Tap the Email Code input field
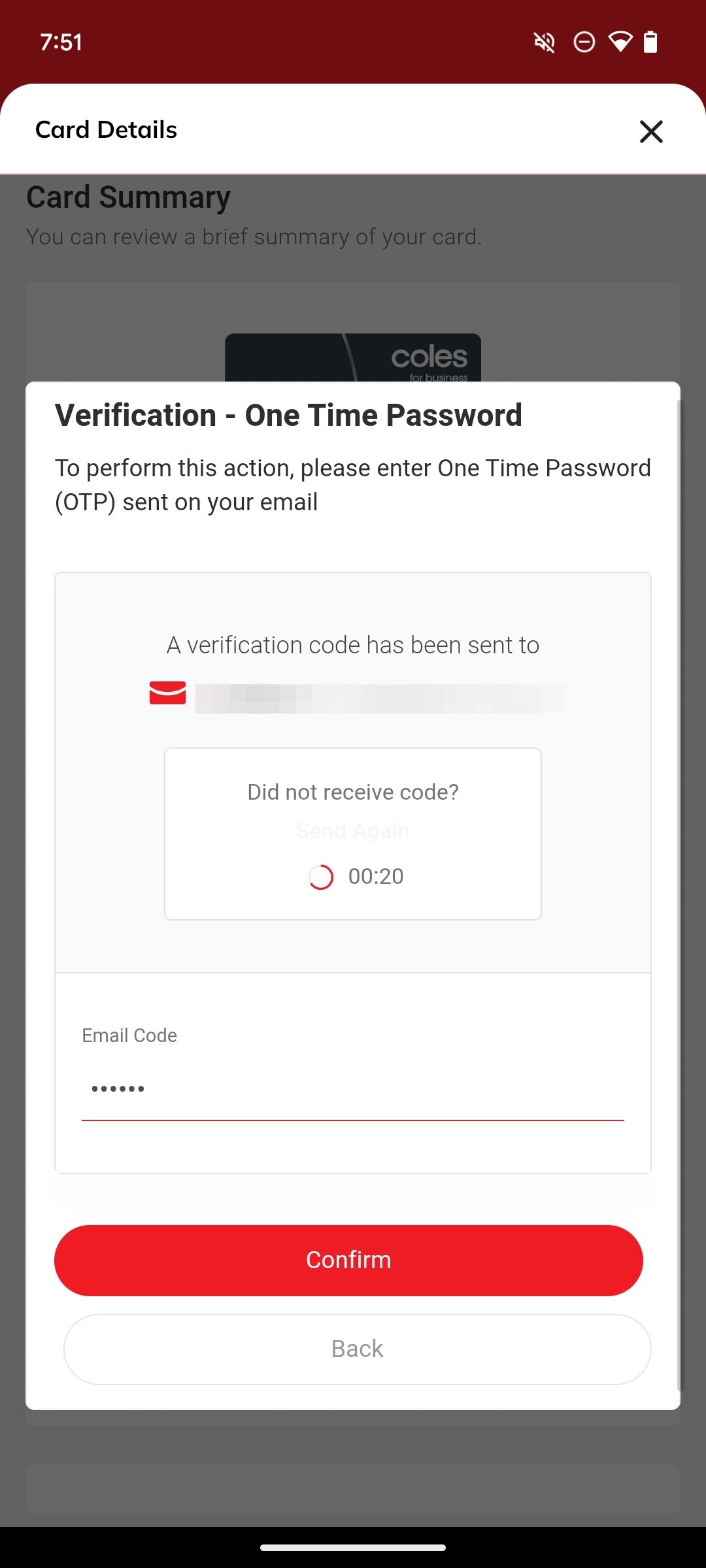 (352, 1088)
